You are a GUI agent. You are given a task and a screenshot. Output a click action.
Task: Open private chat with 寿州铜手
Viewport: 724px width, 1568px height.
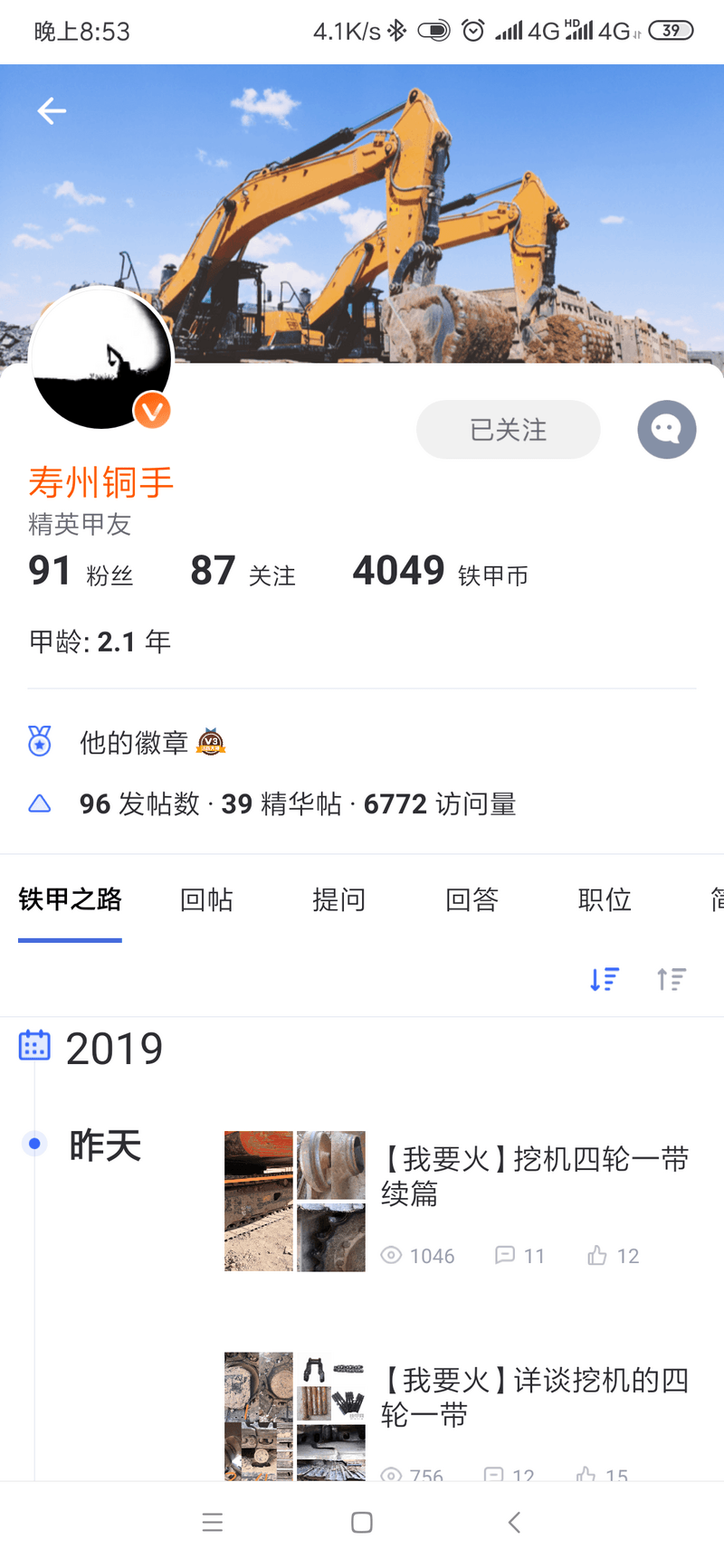[666, 430]
